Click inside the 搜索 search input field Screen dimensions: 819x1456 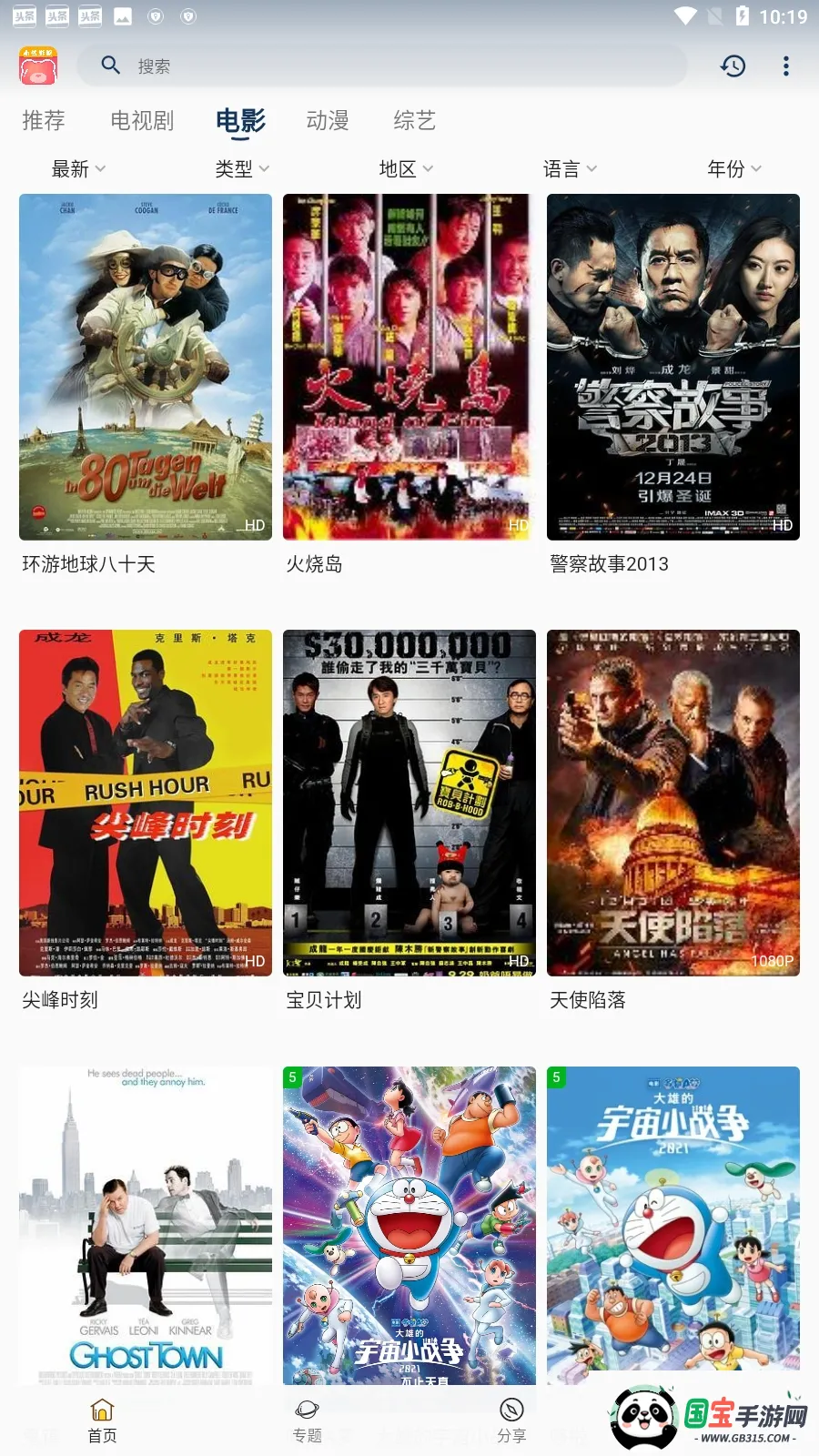coord(364,65)
